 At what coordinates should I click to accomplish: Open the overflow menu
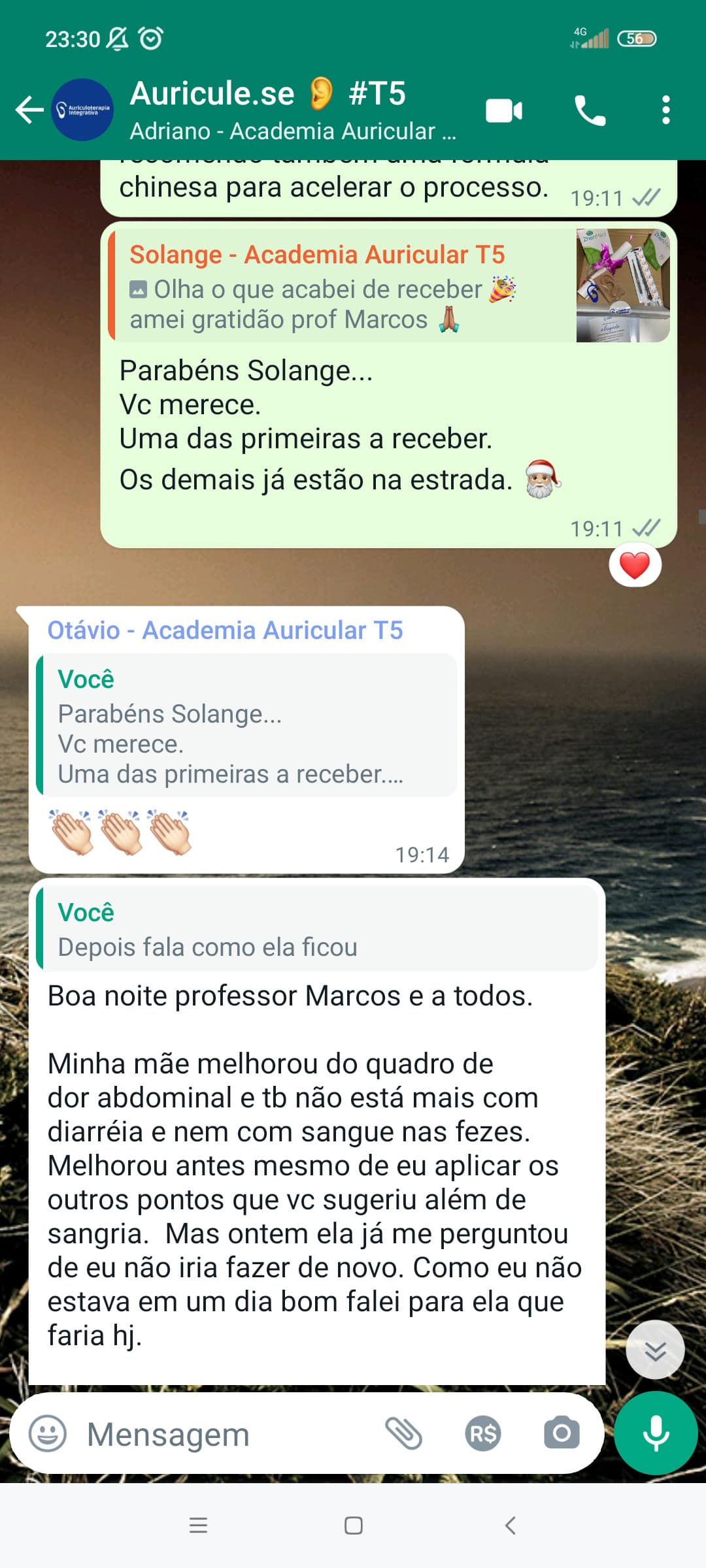click(665, 110)
